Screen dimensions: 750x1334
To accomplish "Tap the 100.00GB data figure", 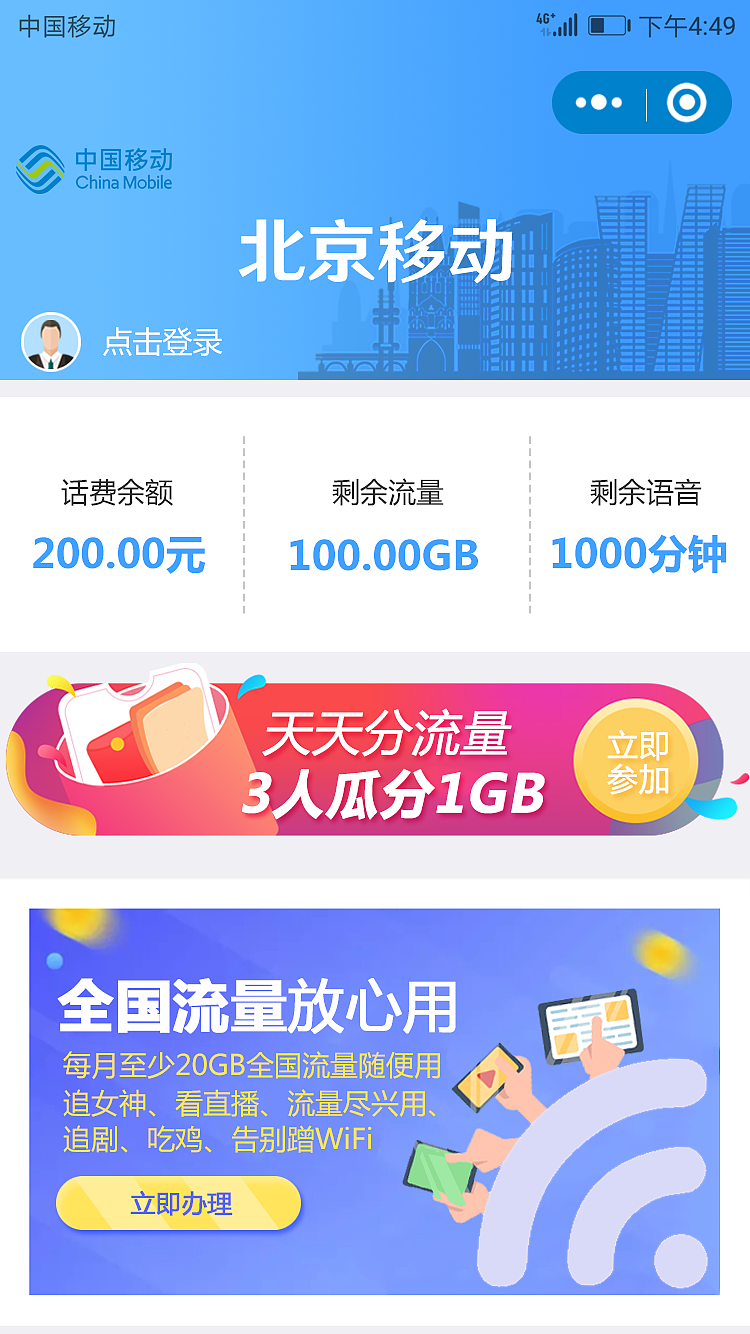I will (x=383, y=554).
